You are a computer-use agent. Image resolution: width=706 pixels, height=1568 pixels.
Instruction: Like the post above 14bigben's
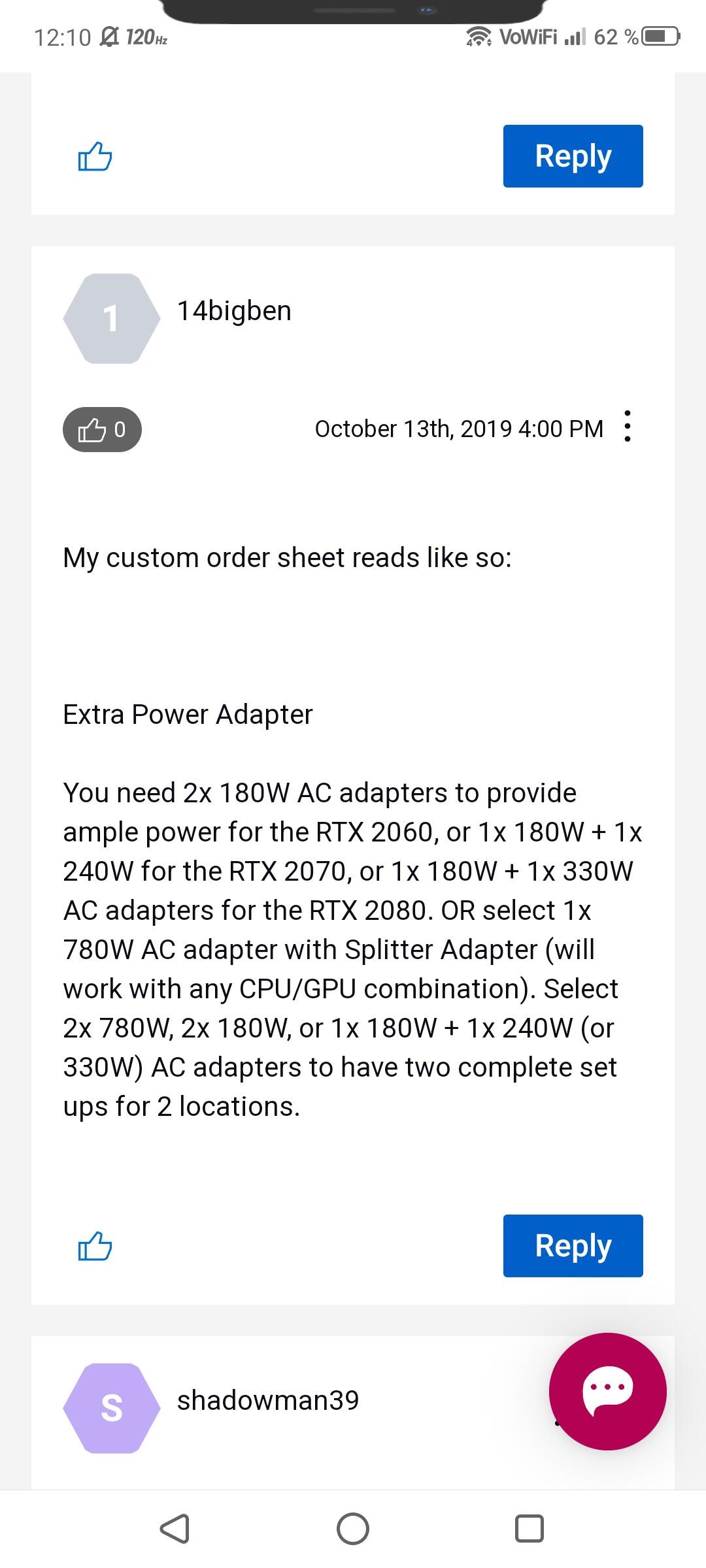[x=95, y=156]
